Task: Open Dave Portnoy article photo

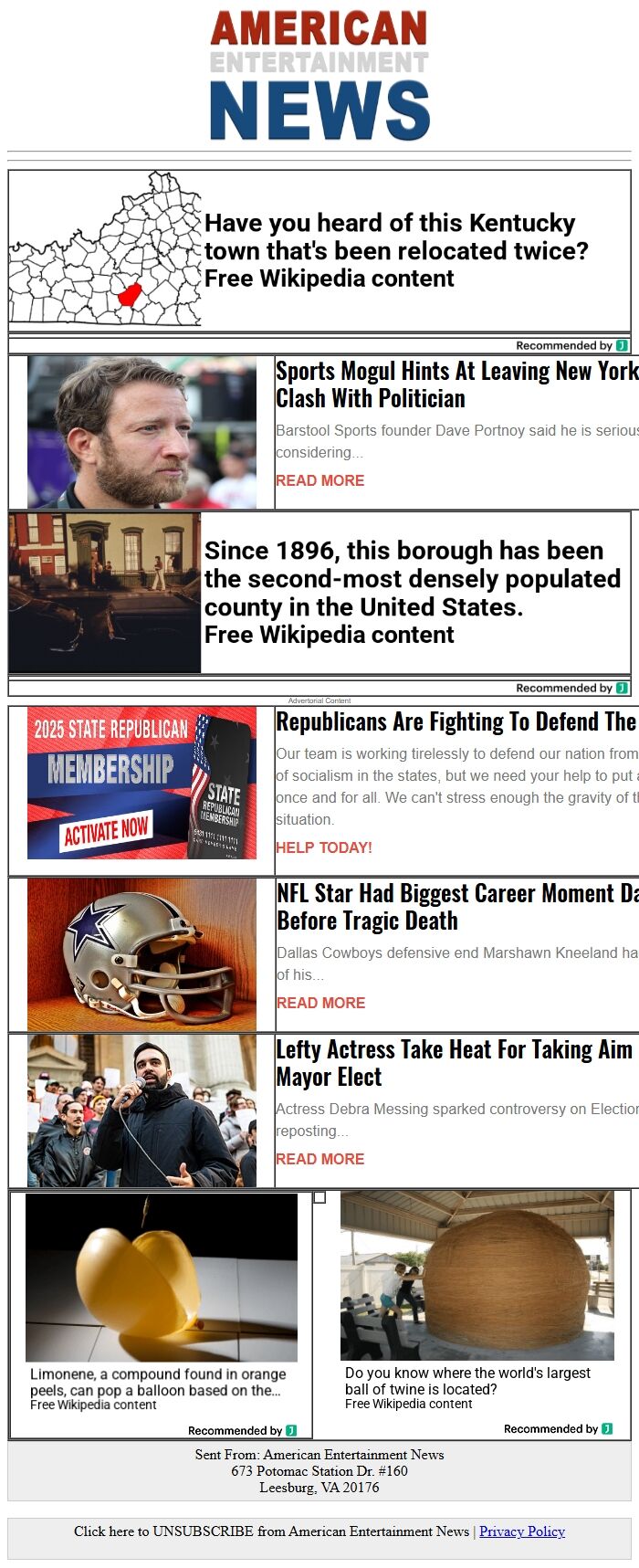Action: [x=141, y=432]
